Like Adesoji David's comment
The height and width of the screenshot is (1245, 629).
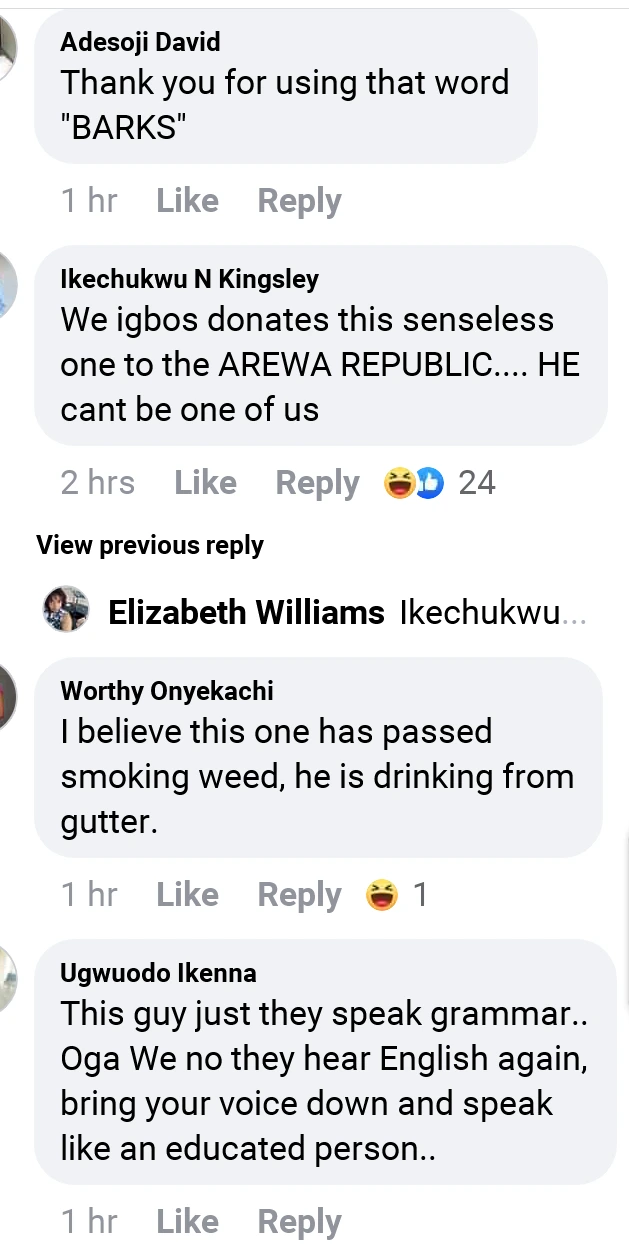[187, 201]
